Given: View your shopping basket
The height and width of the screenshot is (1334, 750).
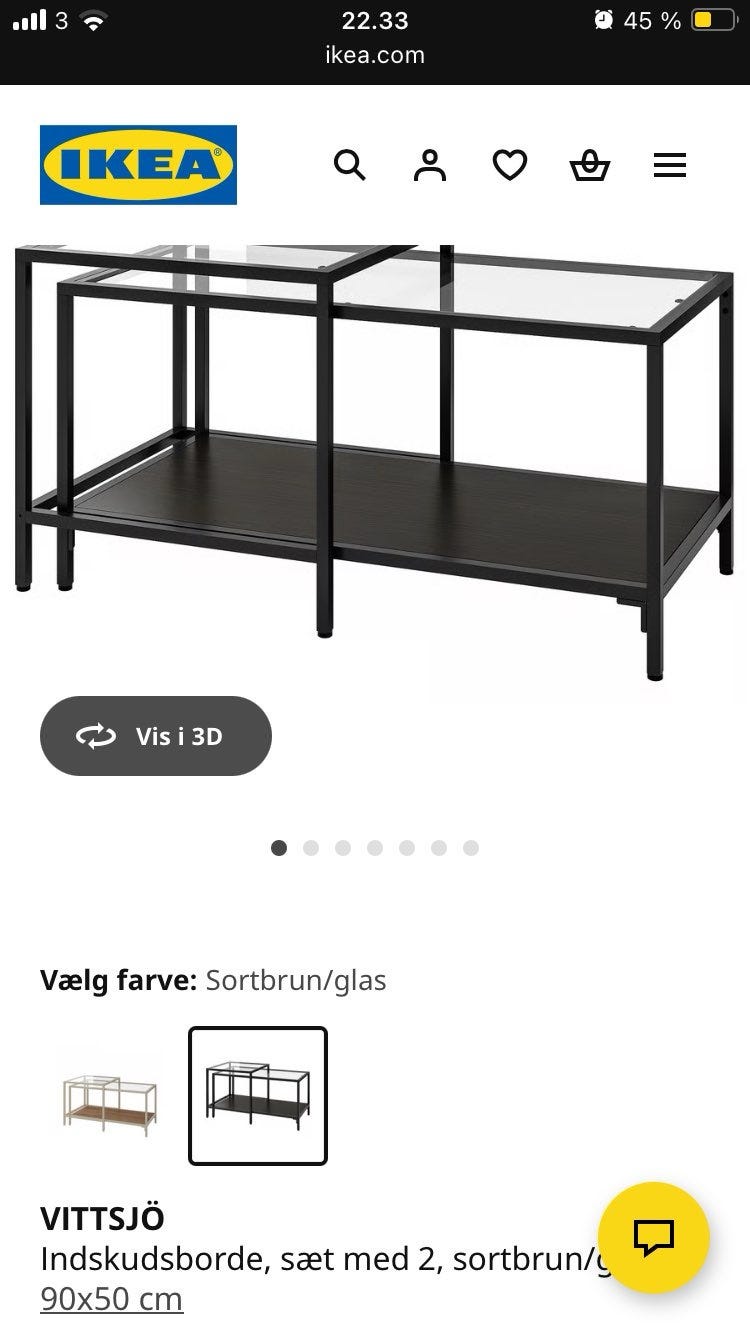Looking at the screenshot, I should (590, 165).
